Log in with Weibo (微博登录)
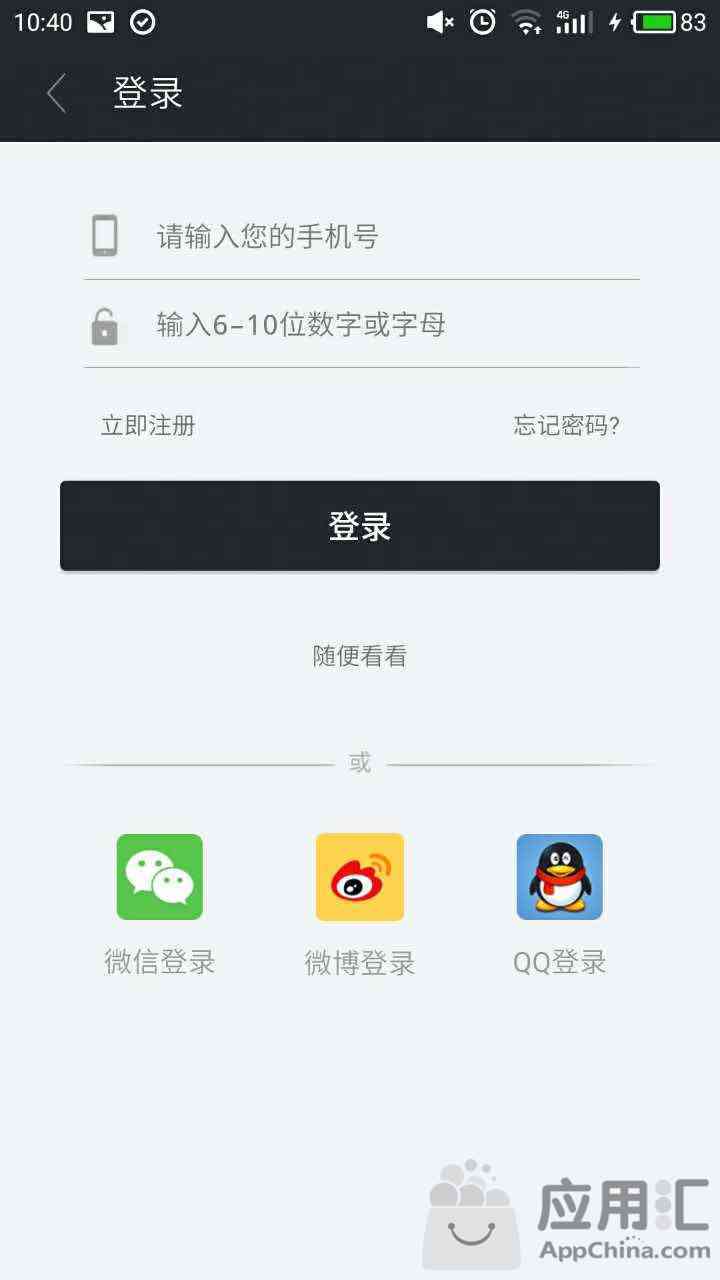 pos(360,877)
